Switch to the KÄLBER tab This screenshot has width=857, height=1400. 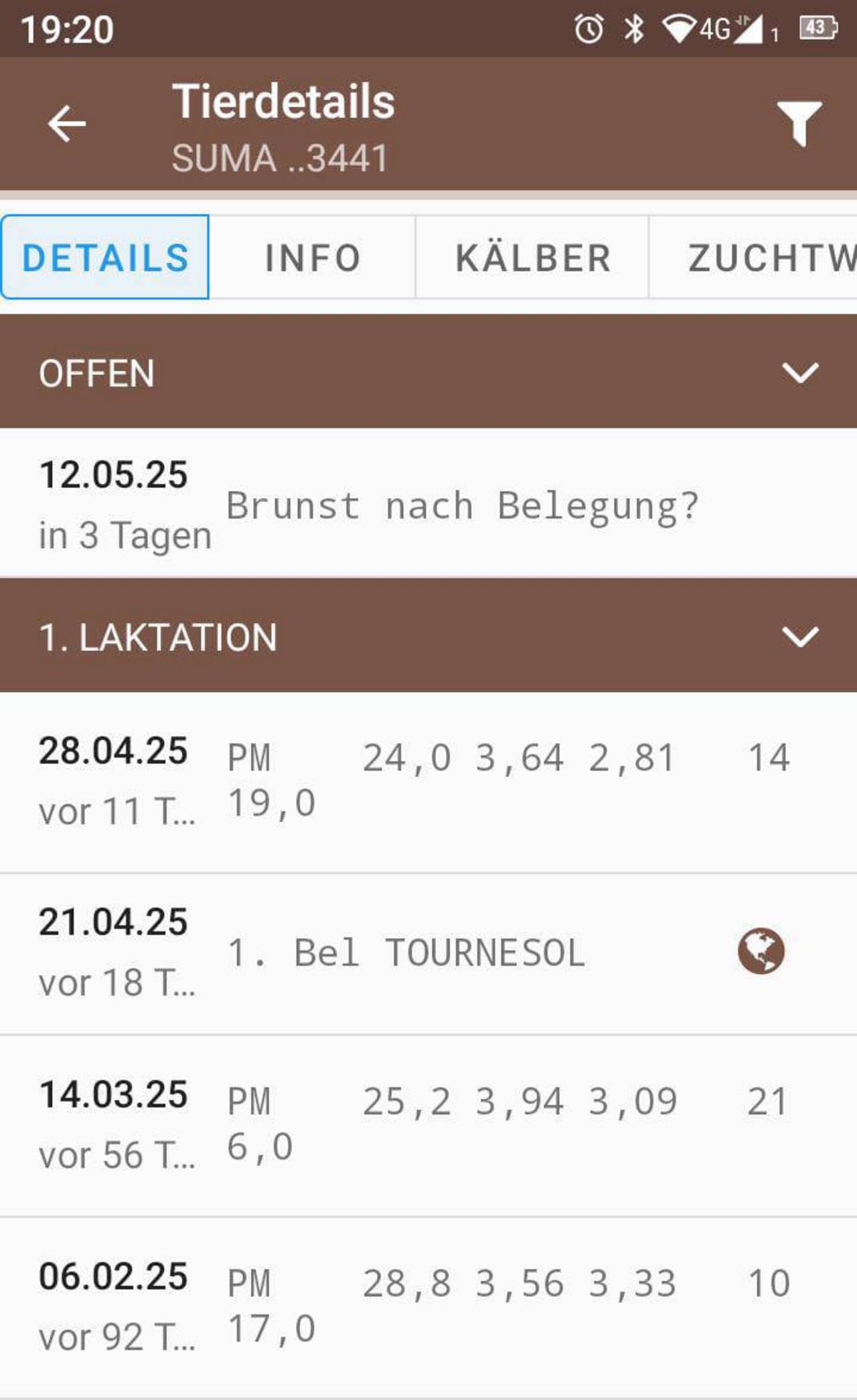pos(532,257)
